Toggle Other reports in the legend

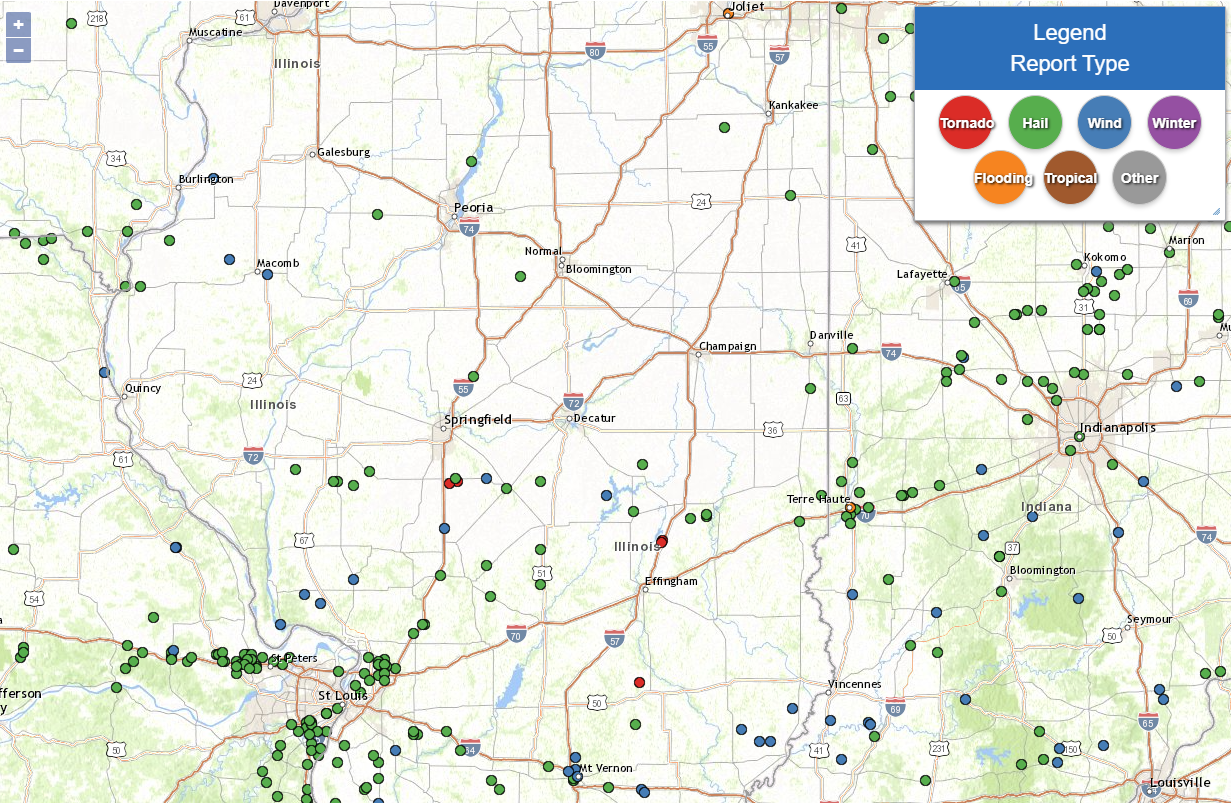1139,178
